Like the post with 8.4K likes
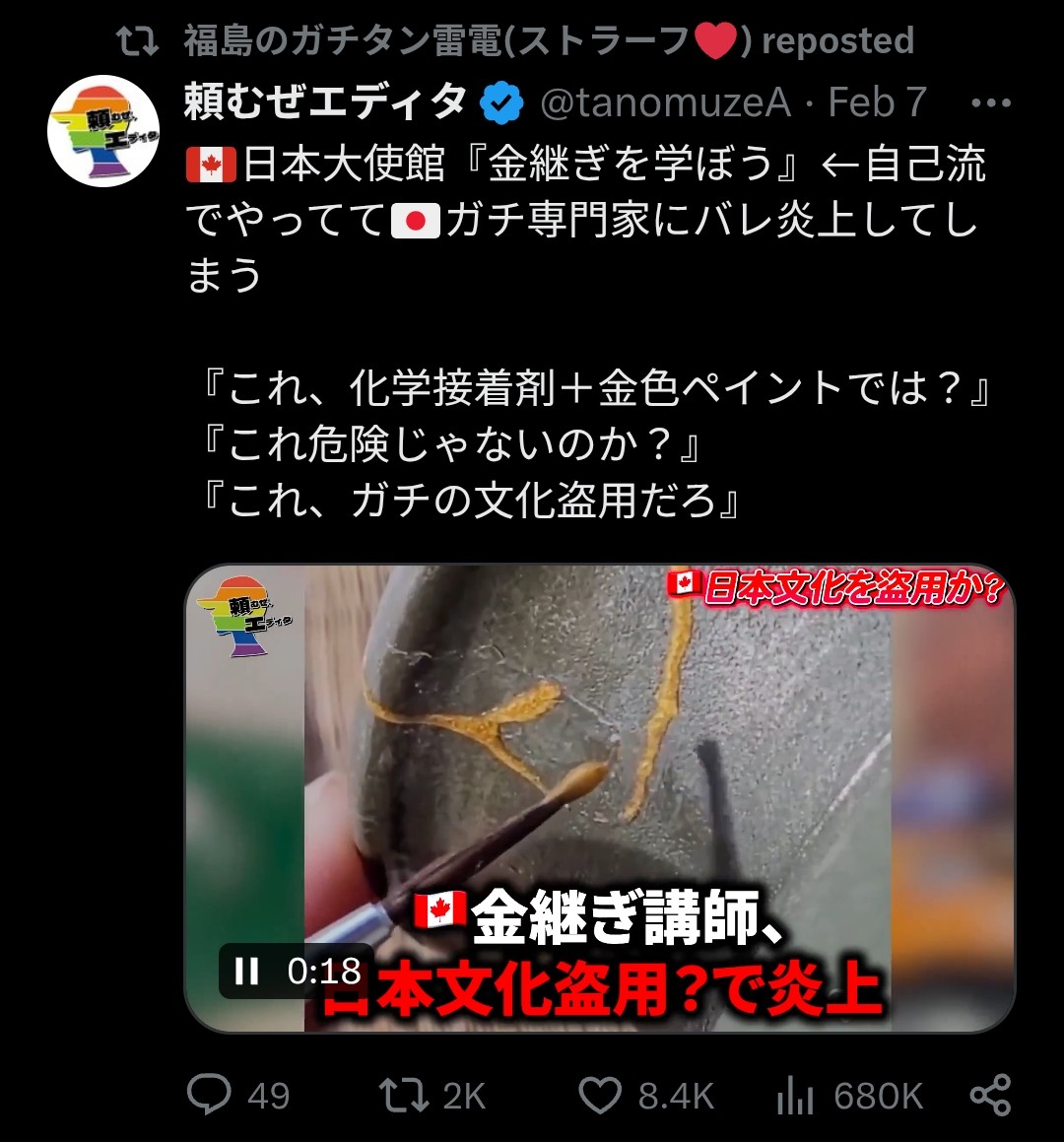The width and height of the screenshot is (1064, 1142). (600, 1095)
